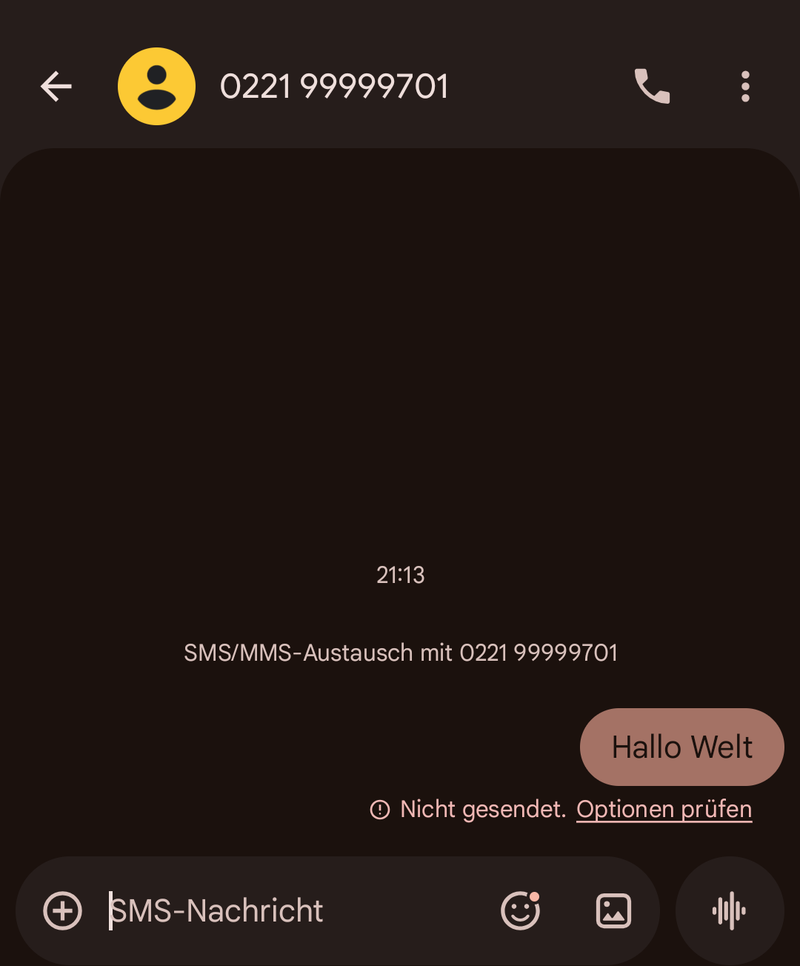Open the emoji picker
800x966 pixels.
coord(520,910)
